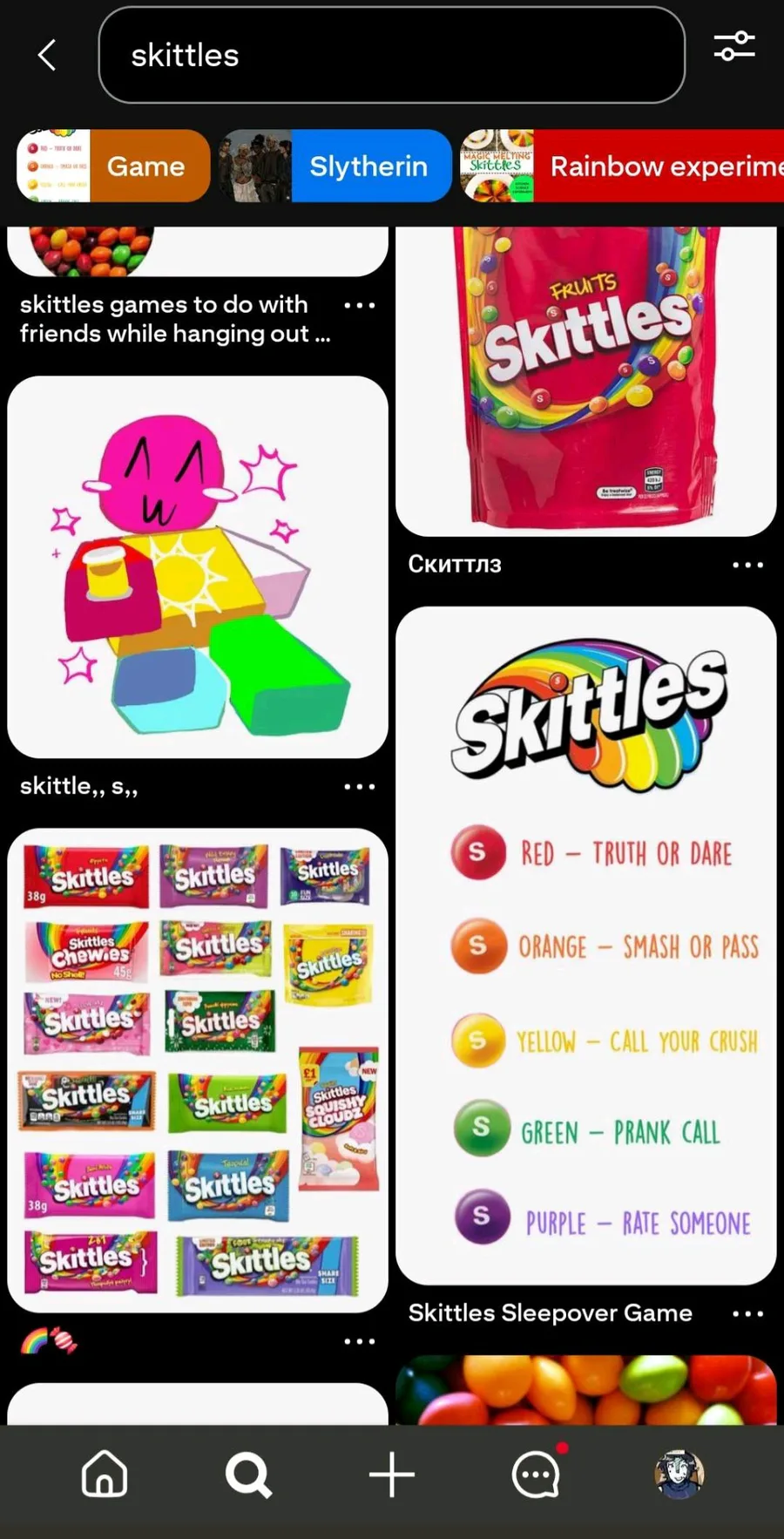
Task: Go back from search results
Action: point(48,55)
